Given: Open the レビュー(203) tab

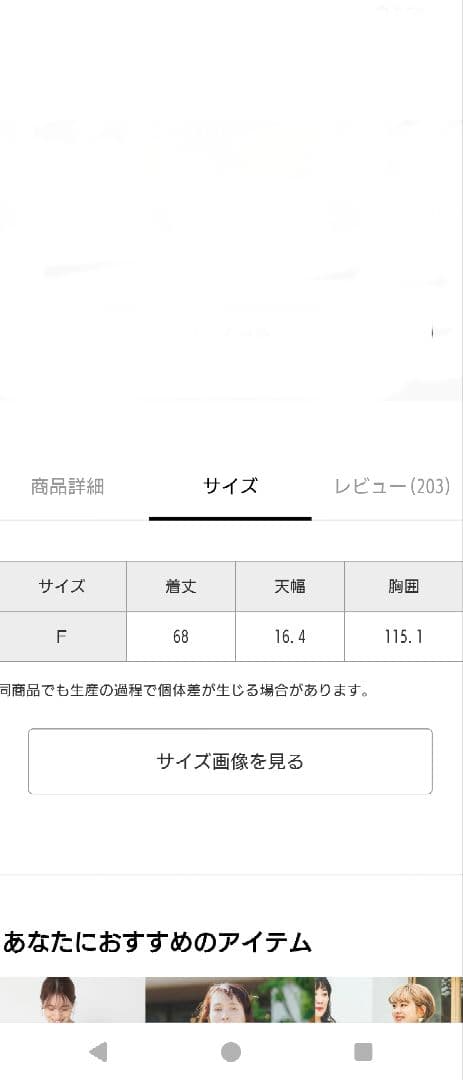Looking at the screenshot, I should point(392,486).
